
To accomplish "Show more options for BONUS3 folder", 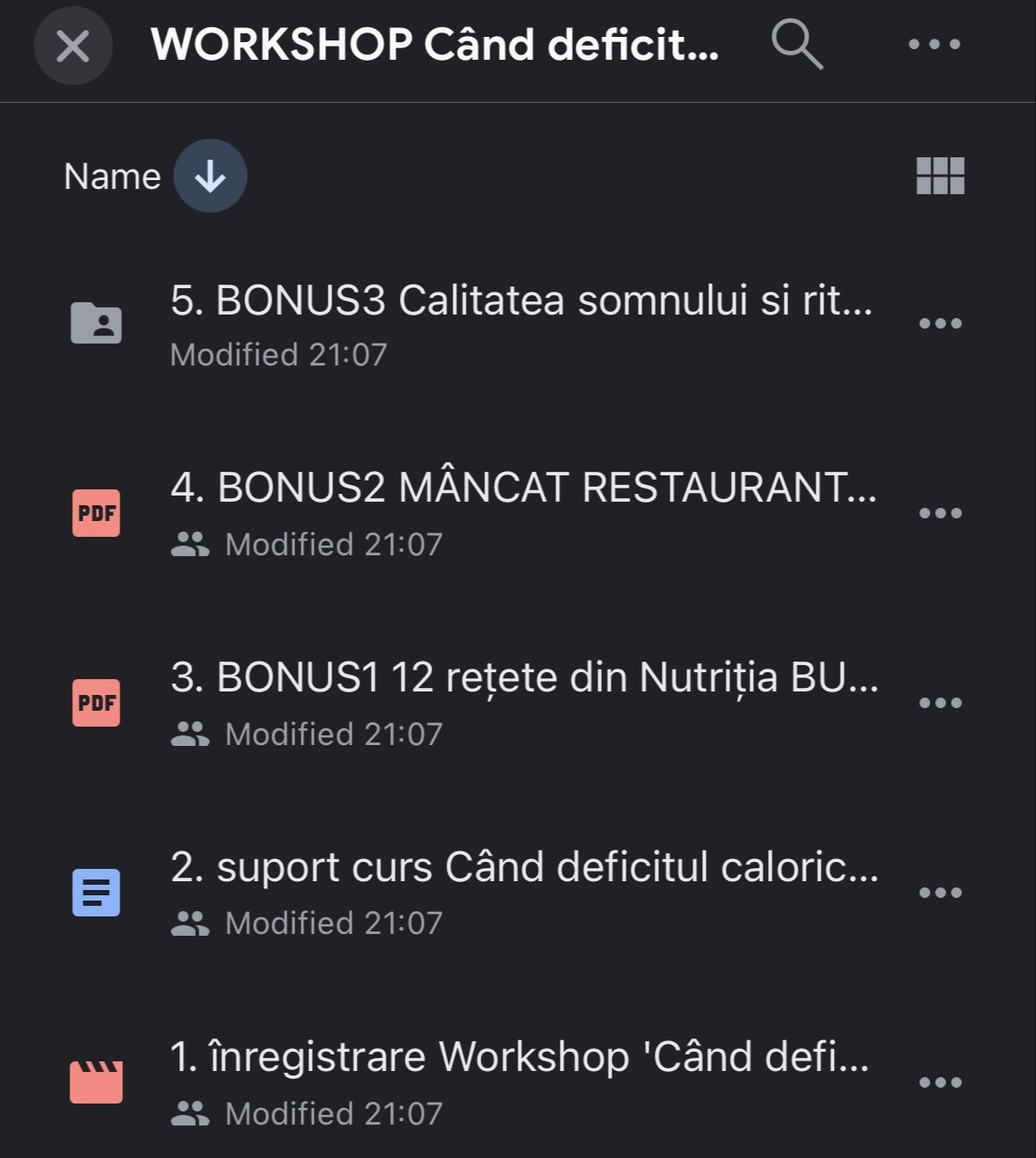I will (x=940, y=323).
